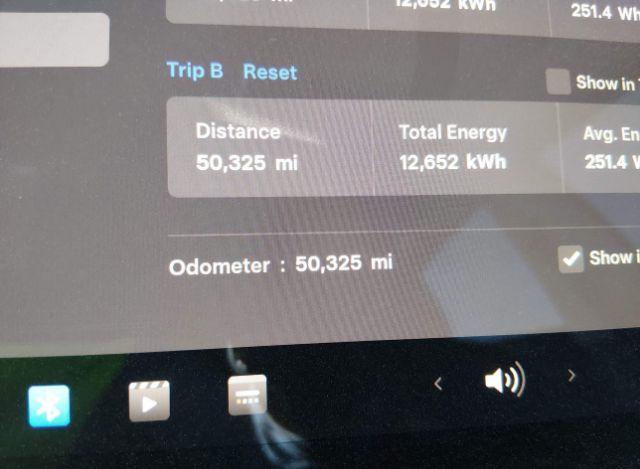Open the media player icon
Viewport: 640px width, 469px height.
coord(149,401)
